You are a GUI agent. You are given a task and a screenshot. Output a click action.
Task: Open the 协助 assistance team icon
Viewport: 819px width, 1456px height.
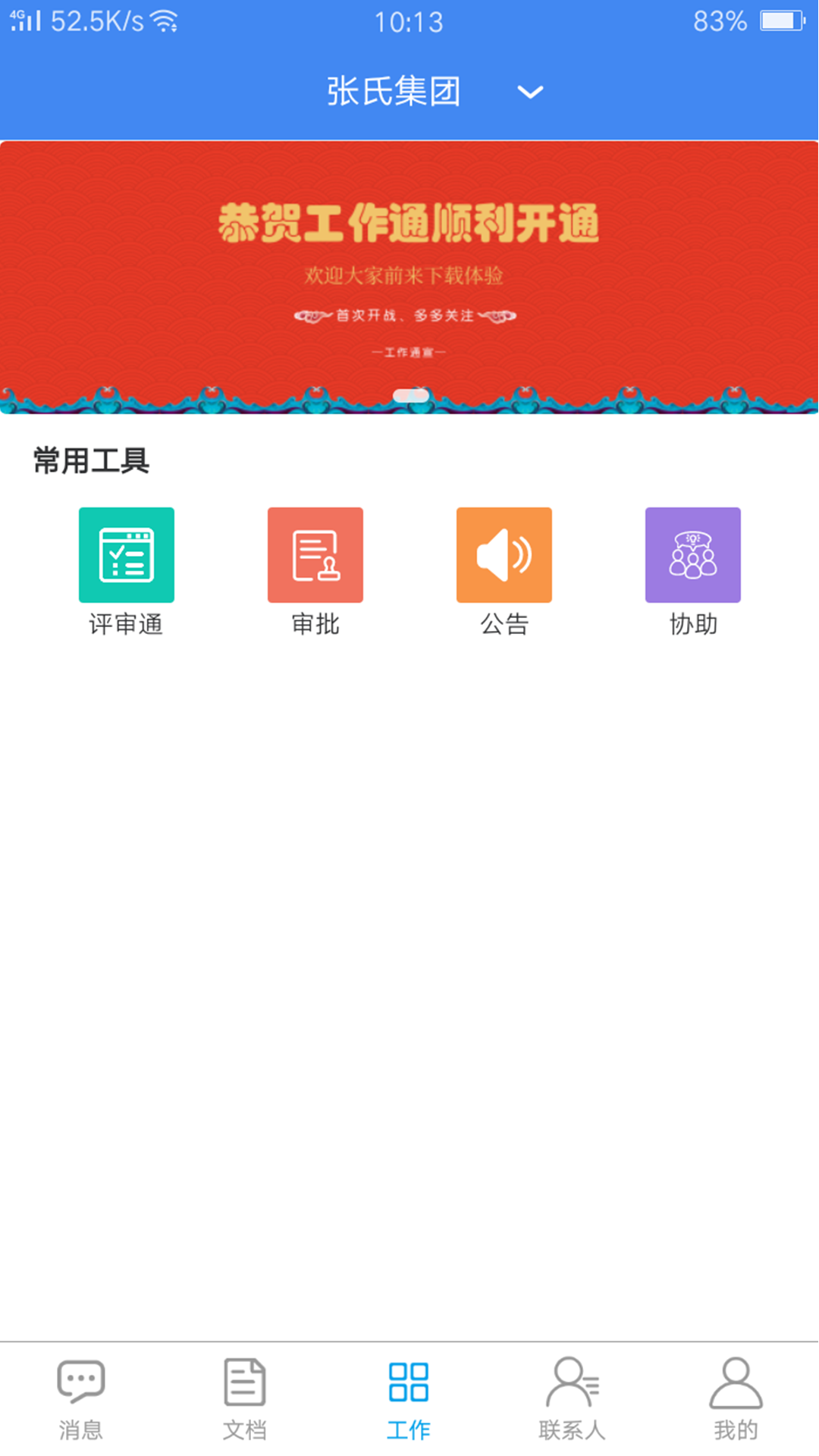click(x=692, y=554)
